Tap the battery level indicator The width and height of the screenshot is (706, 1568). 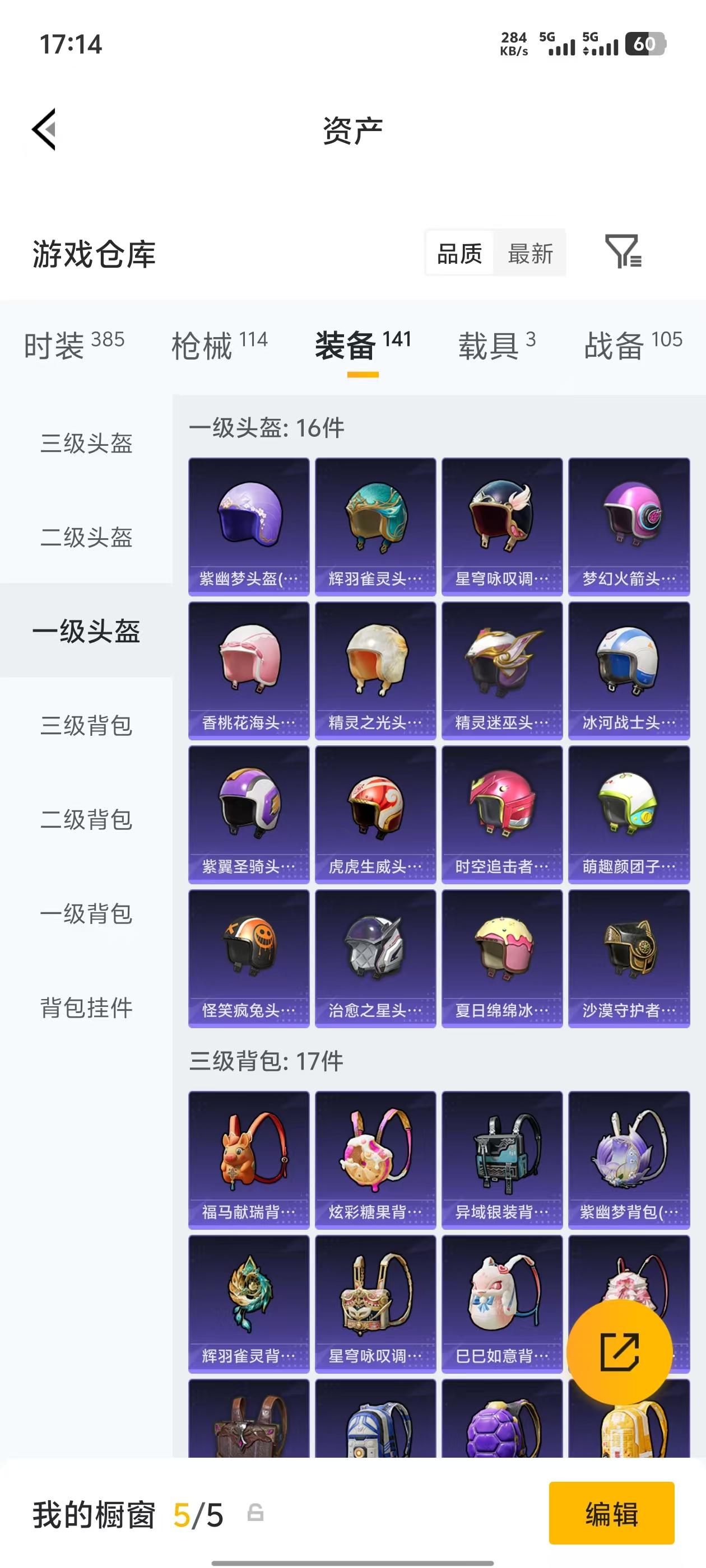pos(645,44)
